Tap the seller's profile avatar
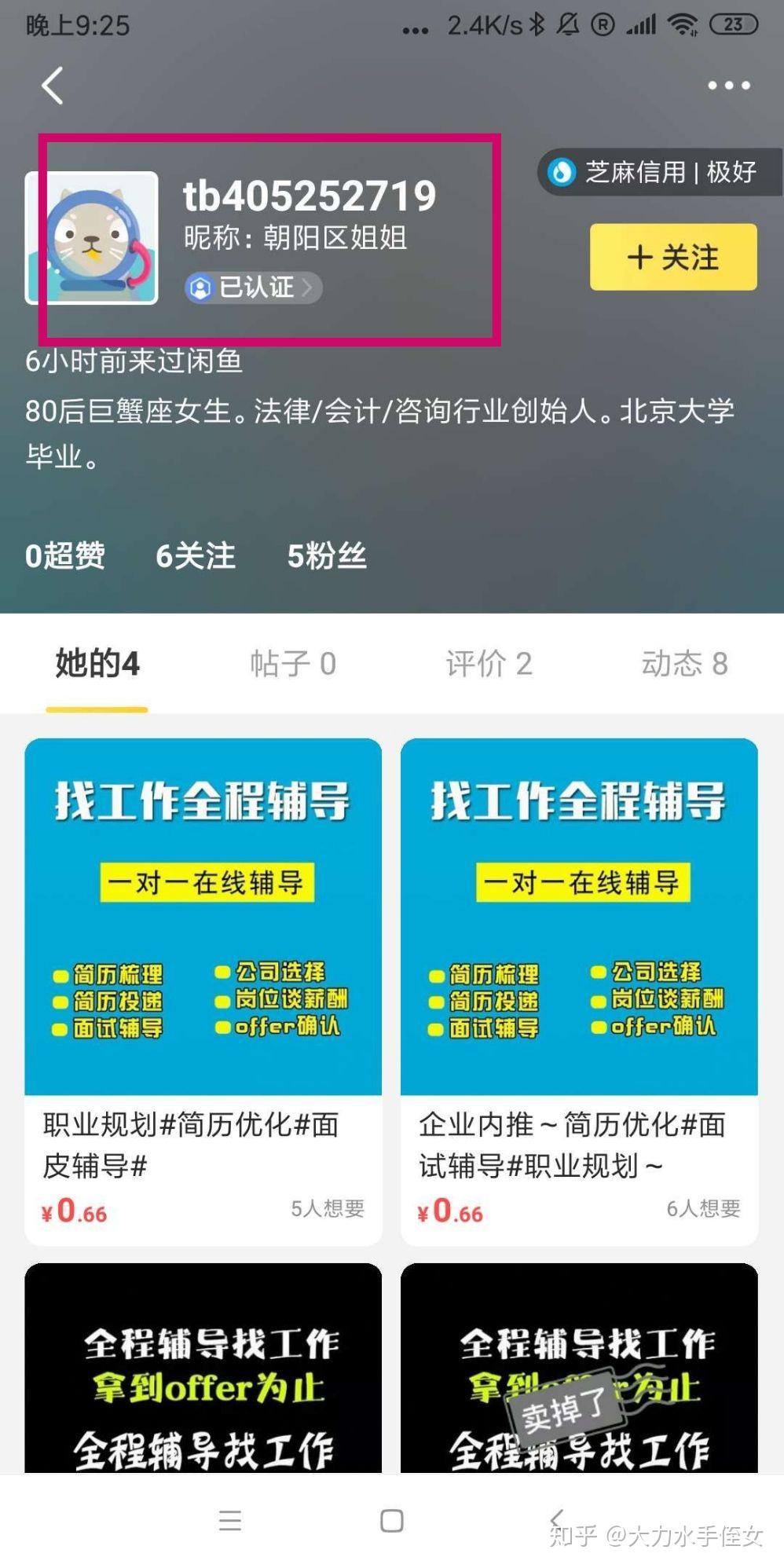The height and width of the screenshot is (1568, 784). pyautogui.click(x=92, y=238)
